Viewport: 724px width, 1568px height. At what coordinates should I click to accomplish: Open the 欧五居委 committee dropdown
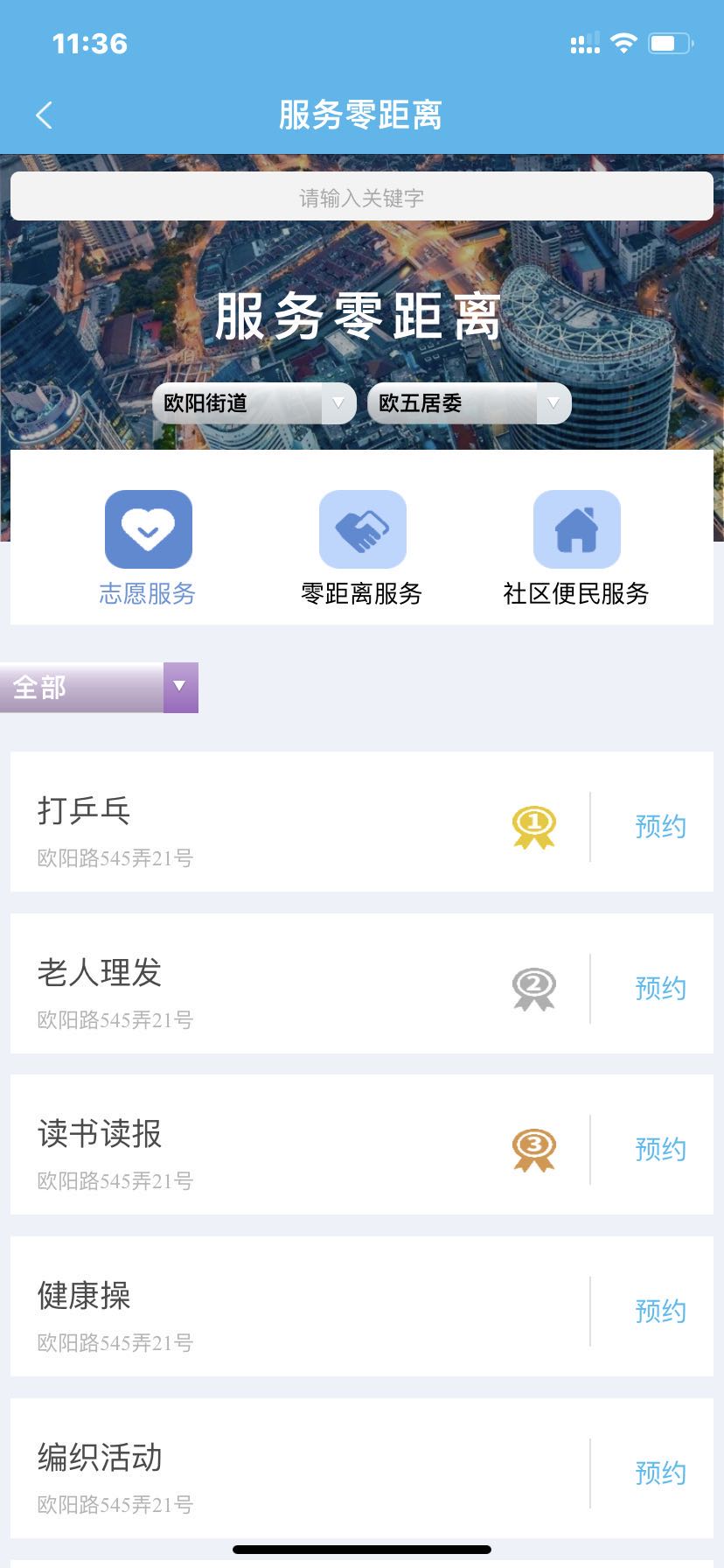coord(470,403)
